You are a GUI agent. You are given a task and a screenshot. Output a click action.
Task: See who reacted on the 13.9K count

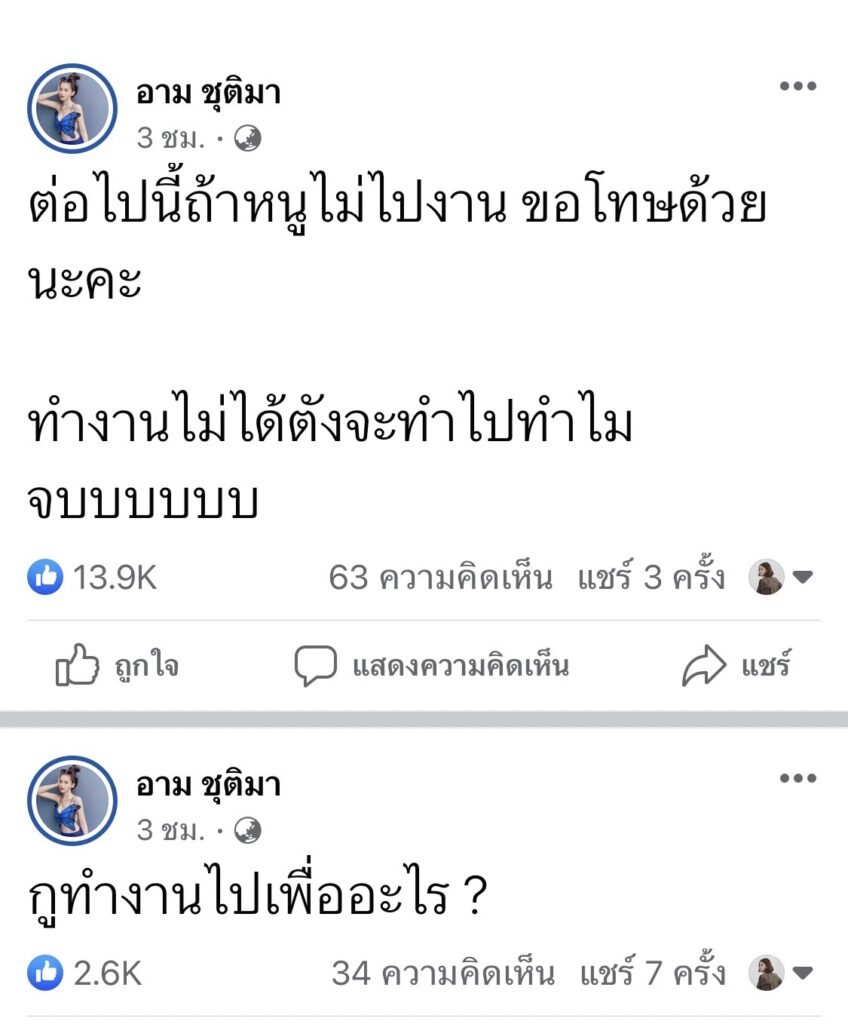click(92, 577)
